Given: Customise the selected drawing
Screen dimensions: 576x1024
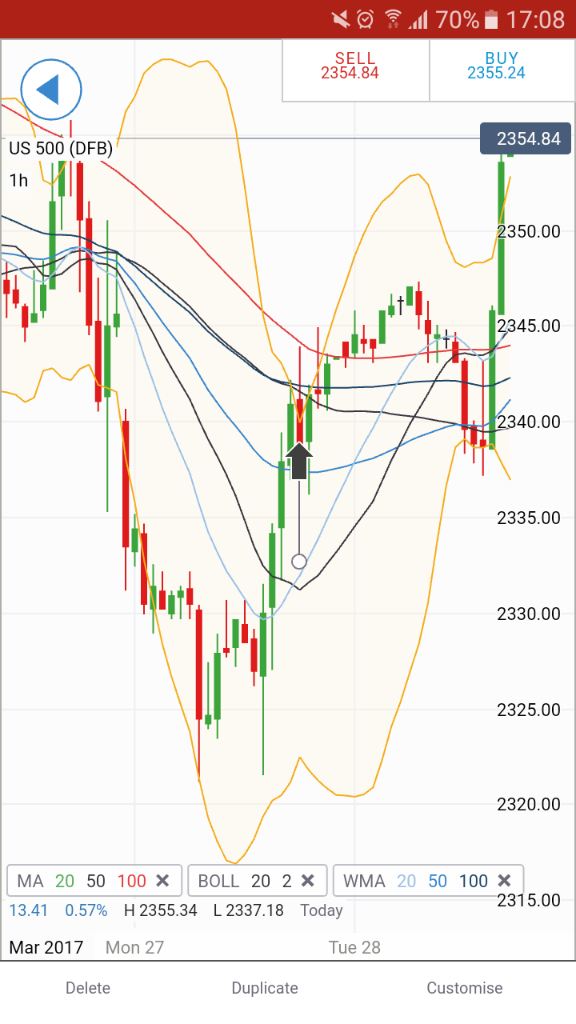Looking at the screenshot, I should pyautogui.click(x=464, y=988).
